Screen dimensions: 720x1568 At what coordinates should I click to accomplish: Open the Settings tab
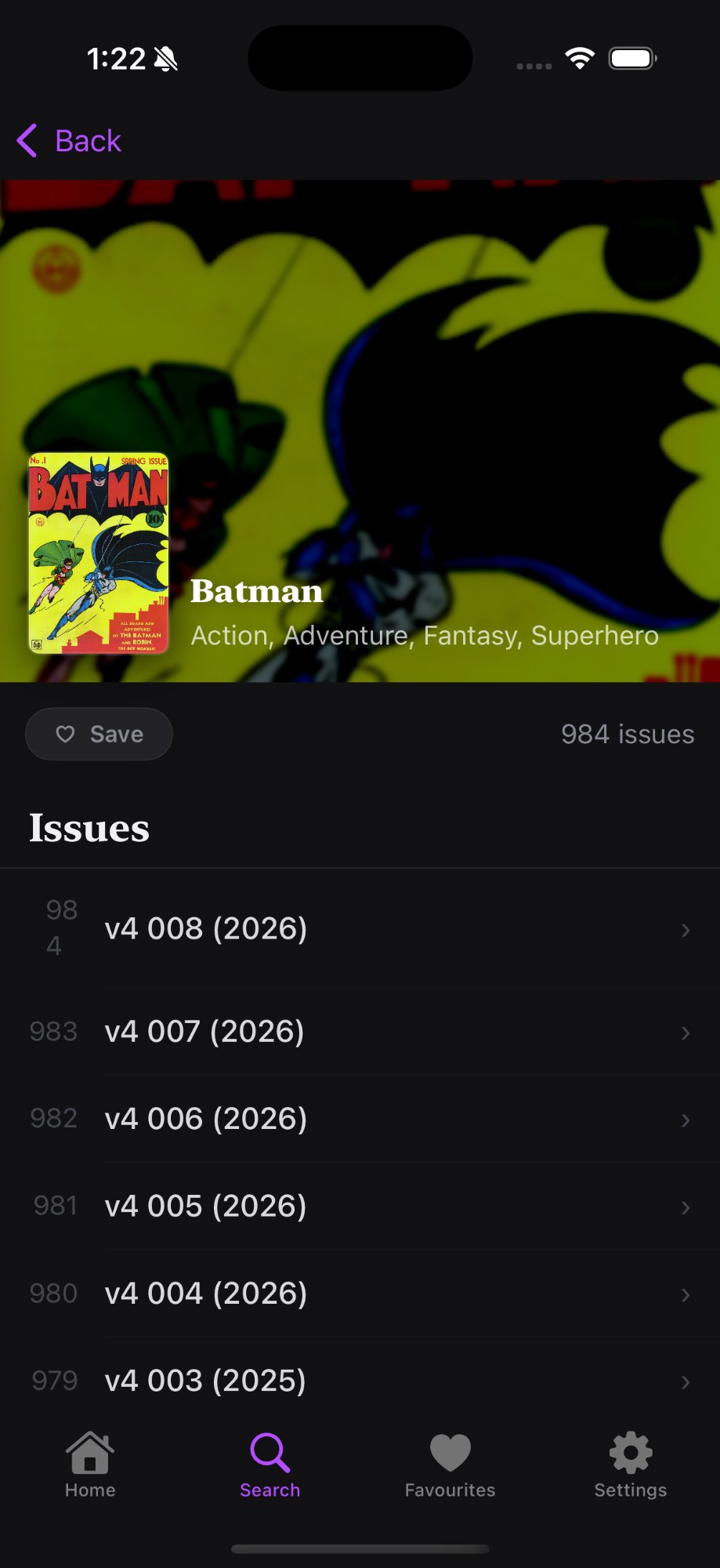click(x=631, y=1464)
